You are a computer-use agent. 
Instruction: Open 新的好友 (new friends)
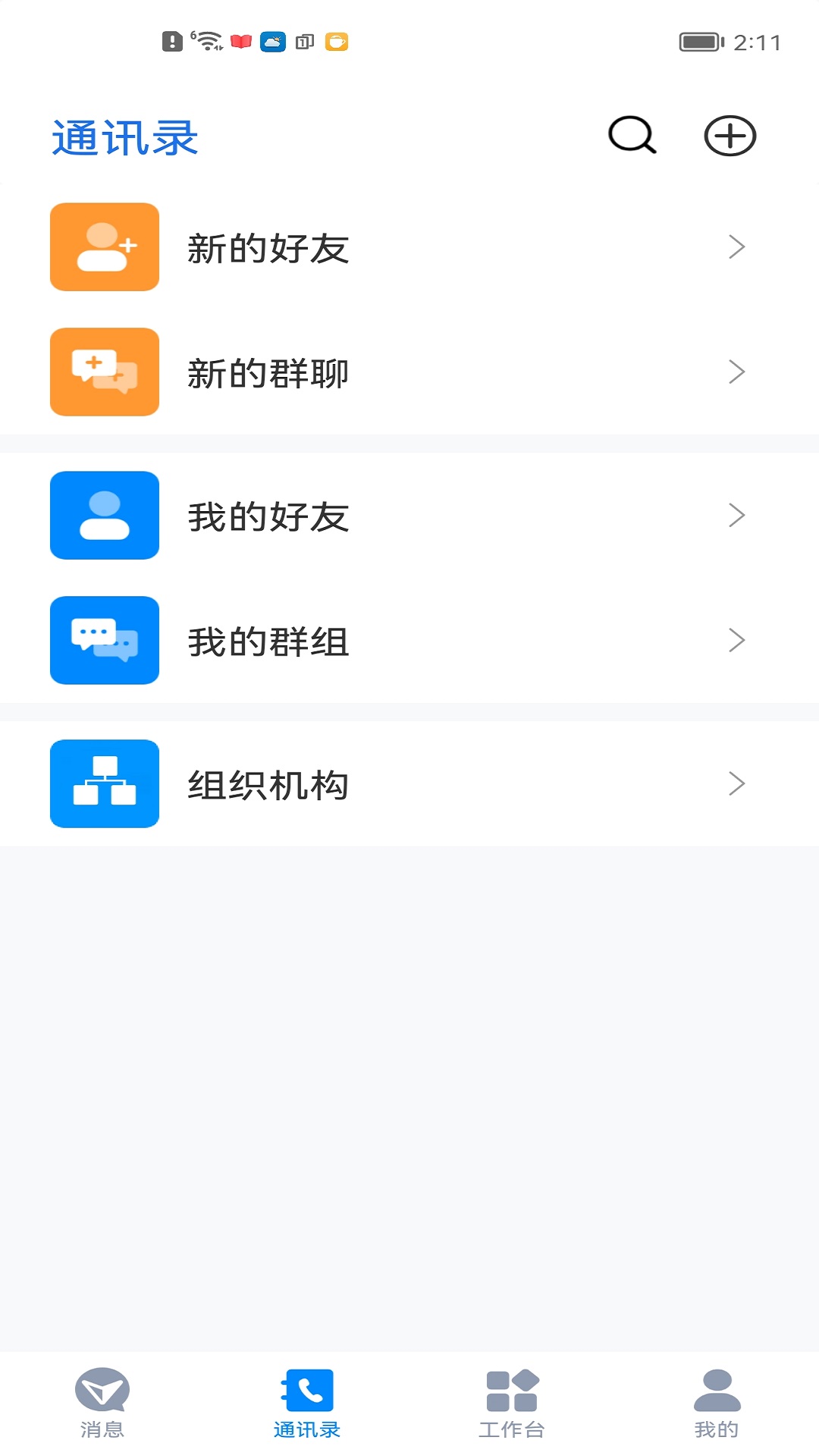click(x=409, y=247)
